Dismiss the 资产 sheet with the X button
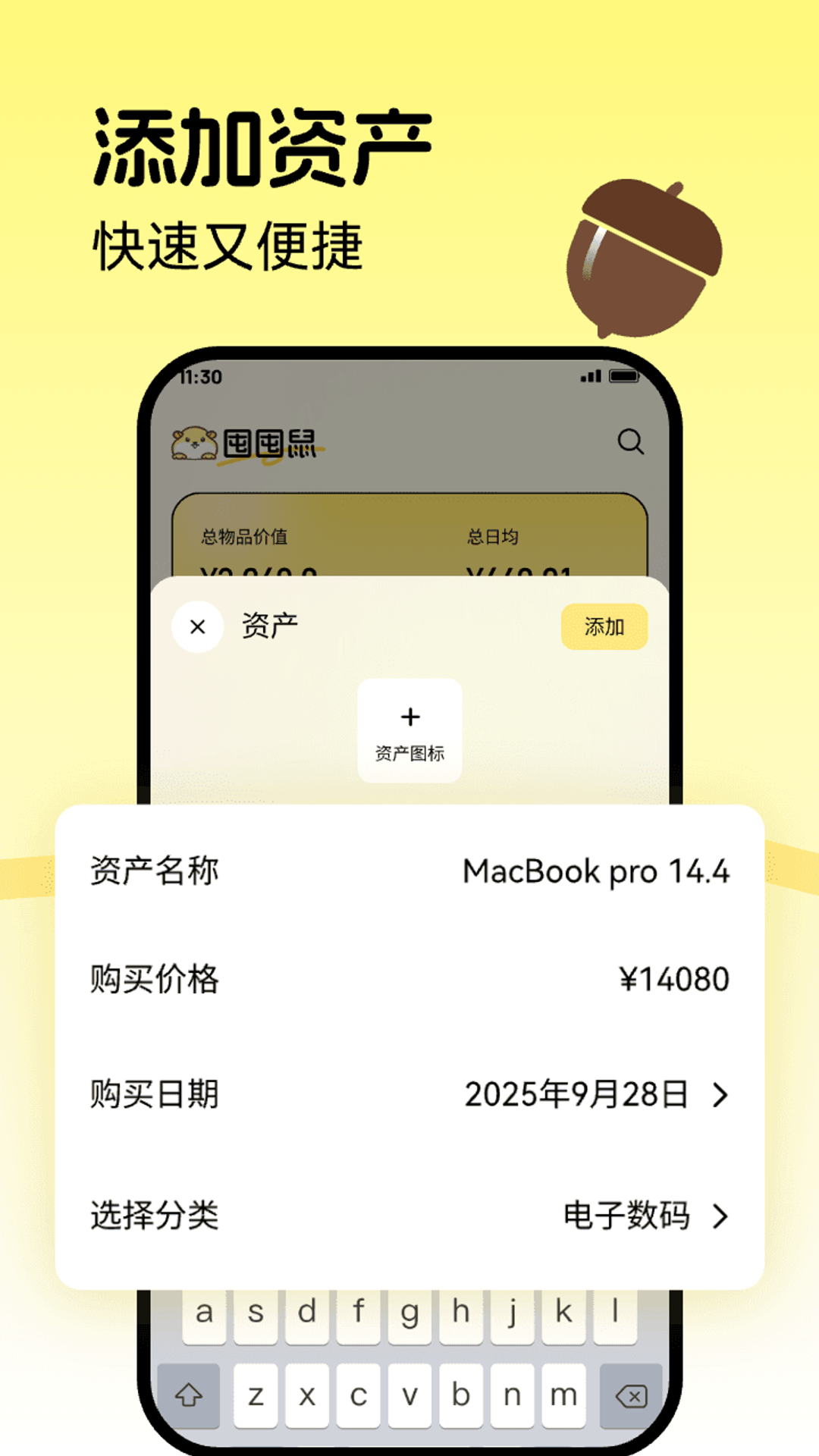The width and height of the screenshot is (819, 1456). tap(197, 626)
